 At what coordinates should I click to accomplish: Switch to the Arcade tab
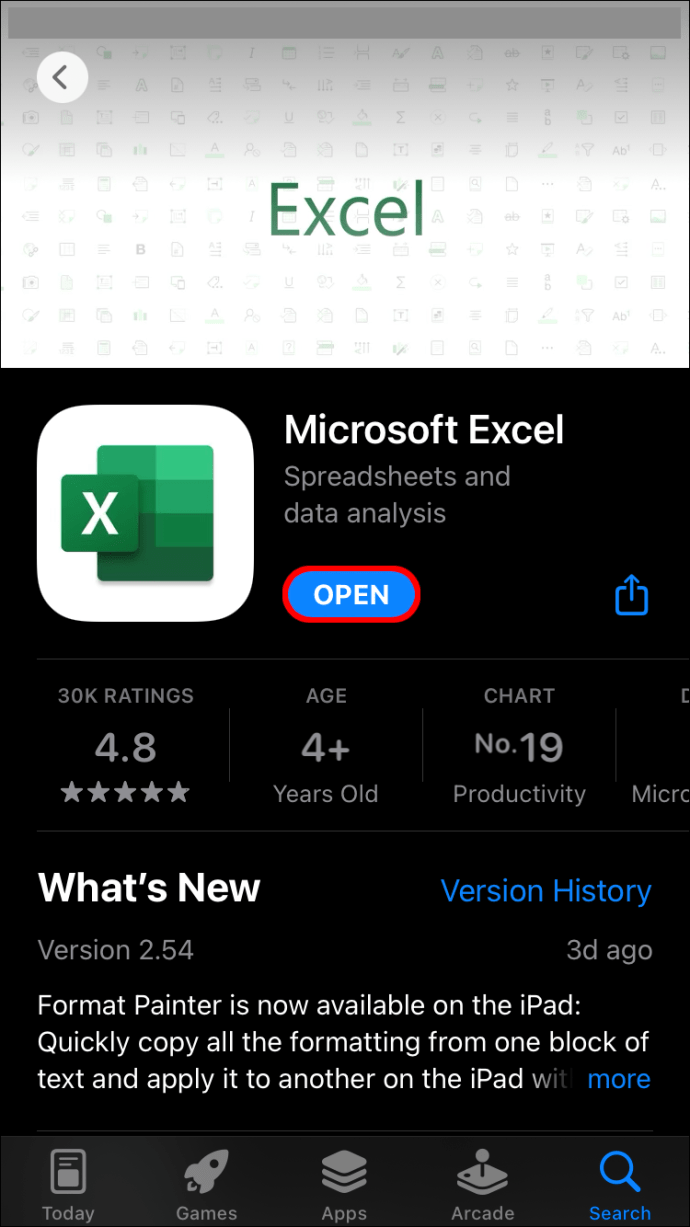[x=482, y=1186]
